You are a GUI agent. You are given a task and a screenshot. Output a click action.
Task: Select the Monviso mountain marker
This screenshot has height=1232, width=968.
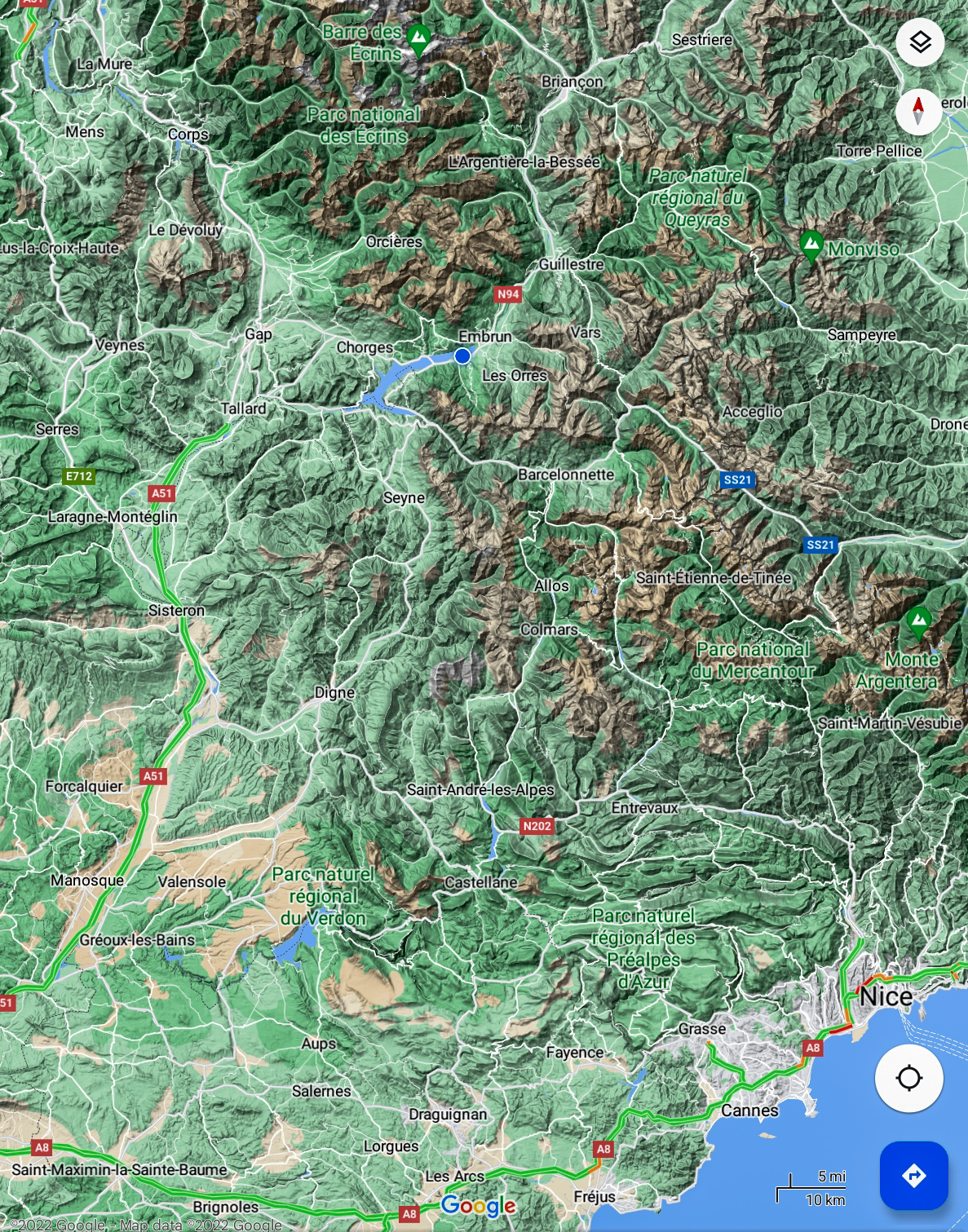(x=811, y=244)
